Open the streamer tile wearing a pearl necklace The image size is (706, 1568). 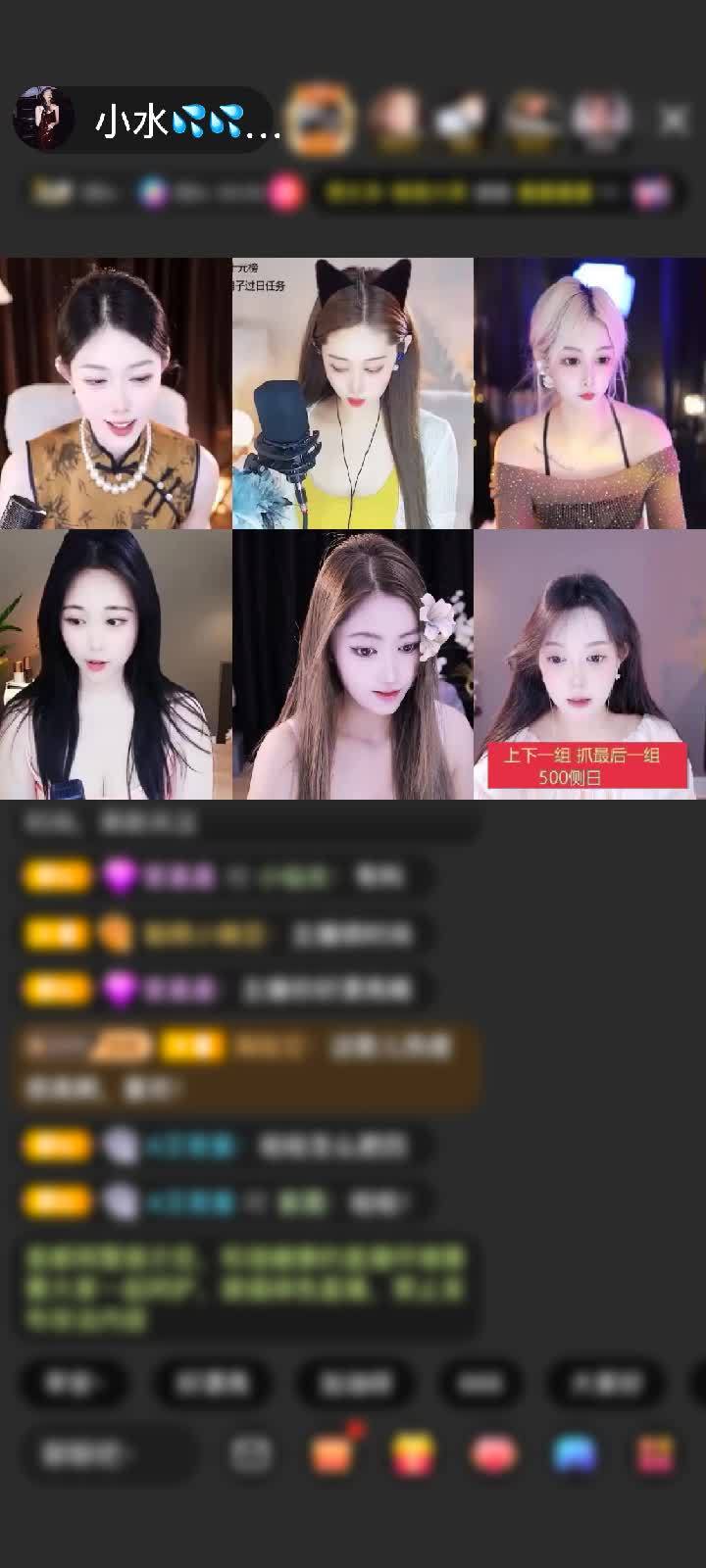116,393
